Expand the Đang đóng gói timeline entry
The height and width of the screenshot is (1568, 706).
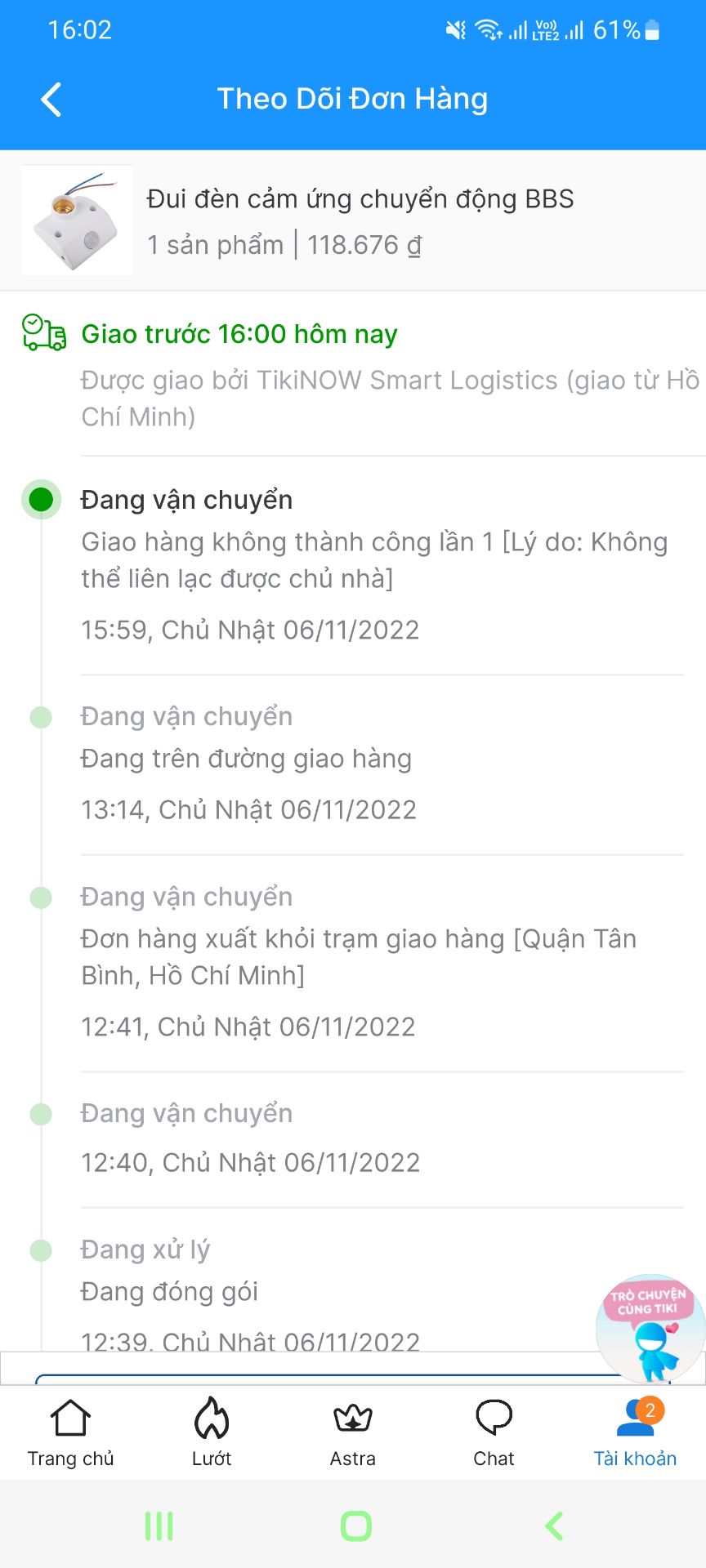click(x=169, y=1291)
